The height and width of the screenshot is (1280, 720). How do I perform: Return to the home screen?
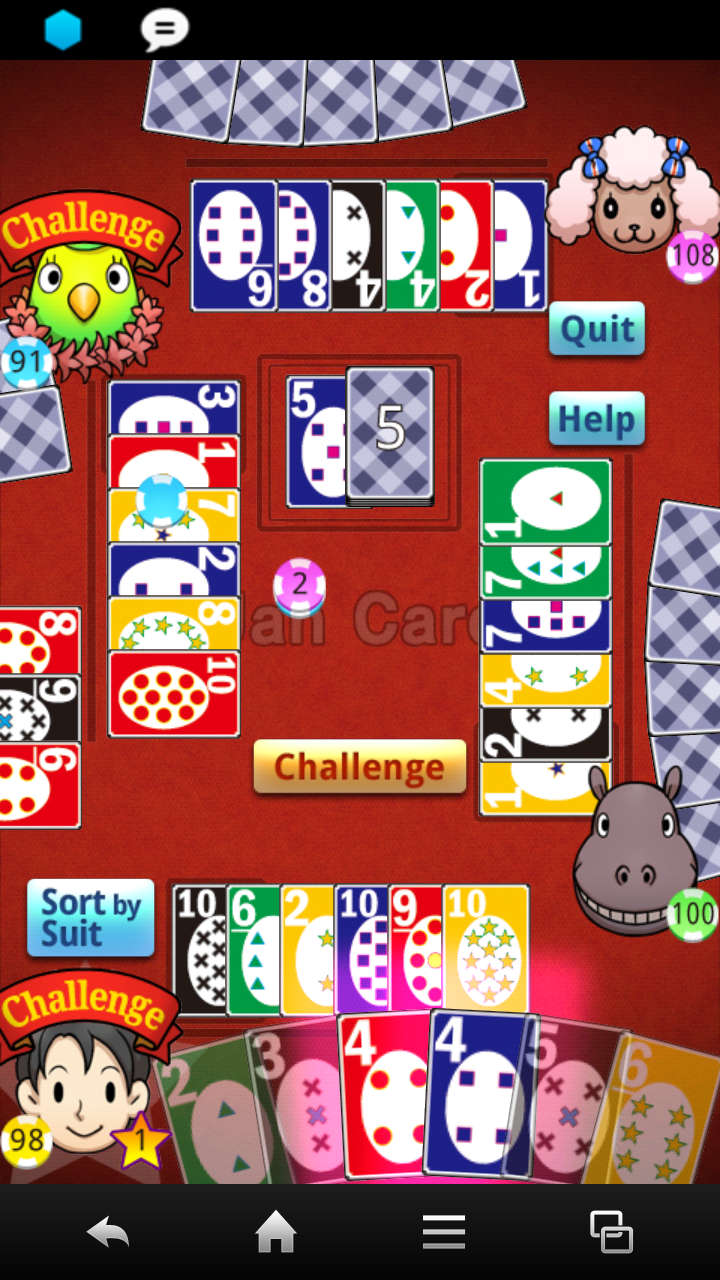click(x=276, y=1232)
